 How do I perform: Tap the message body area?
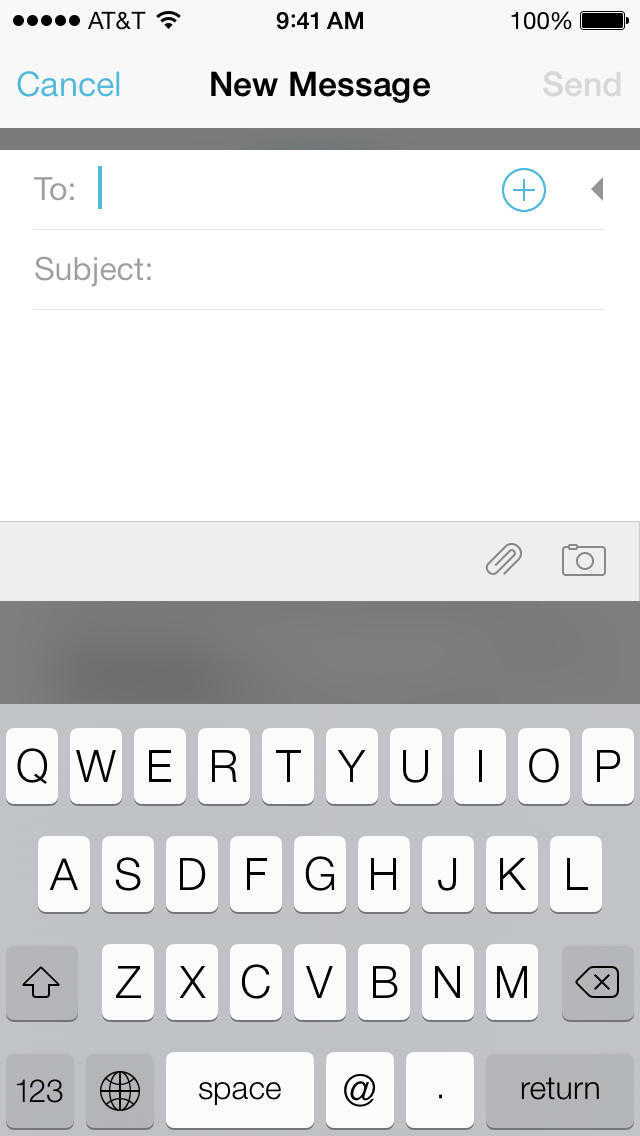coord(320,410)
